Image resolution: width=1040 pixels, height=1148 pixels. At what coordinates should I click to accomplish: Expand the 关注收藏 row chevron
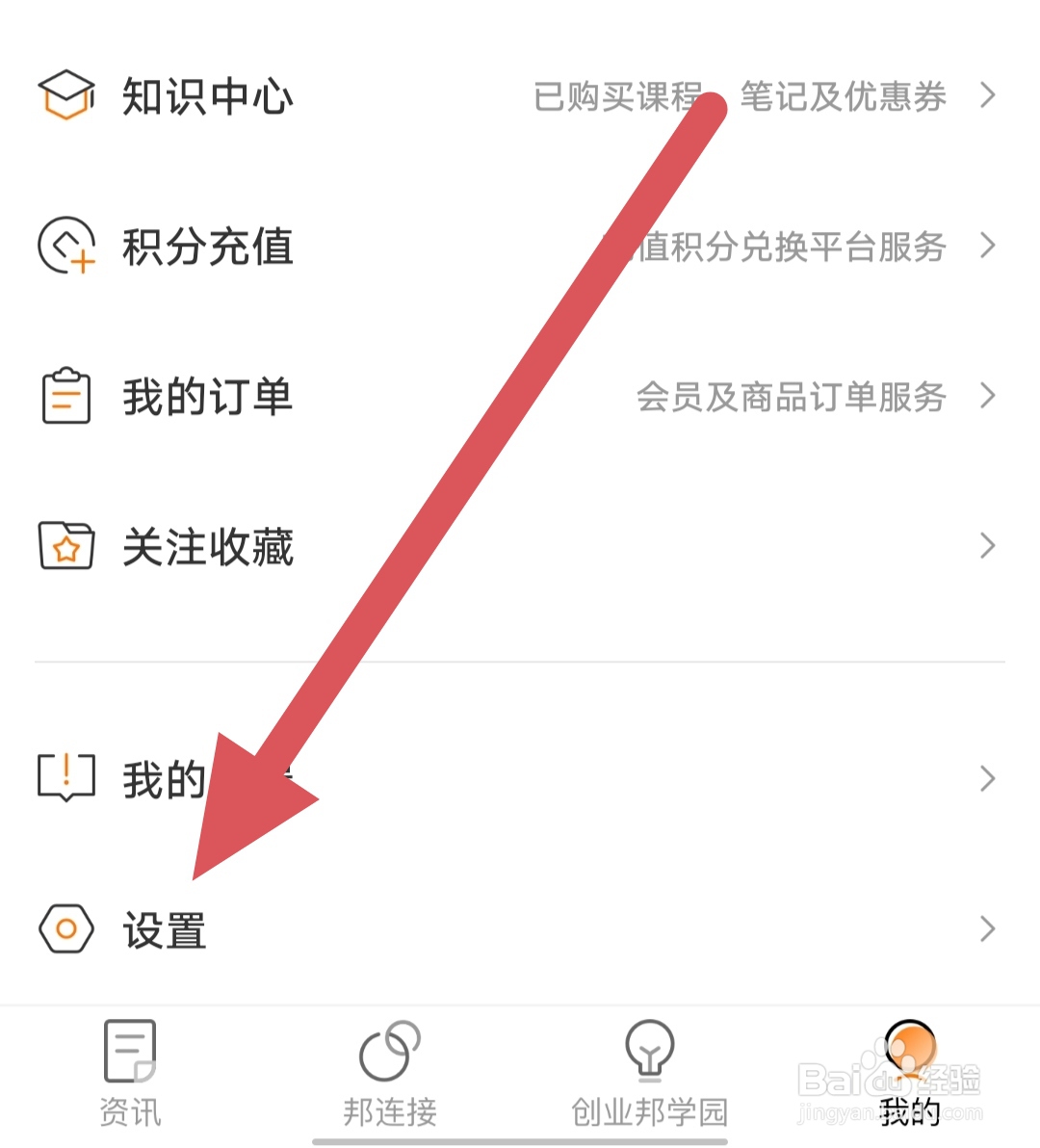coord(987,546)
